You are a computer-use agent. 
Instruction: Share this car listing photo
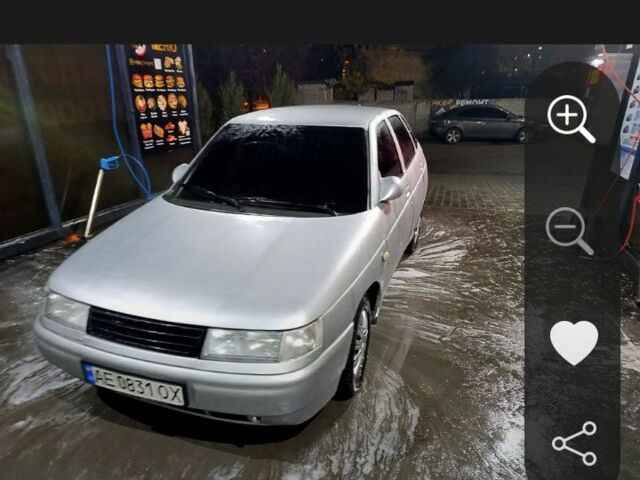click(x=574, y=443)
